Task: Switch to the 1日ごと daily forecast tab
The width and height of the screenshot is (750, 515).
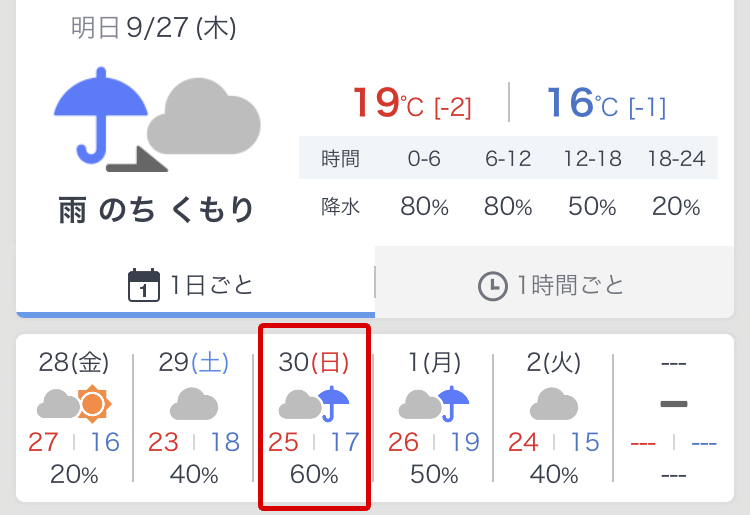Action: pyautogui.click(x=193, y=285)
